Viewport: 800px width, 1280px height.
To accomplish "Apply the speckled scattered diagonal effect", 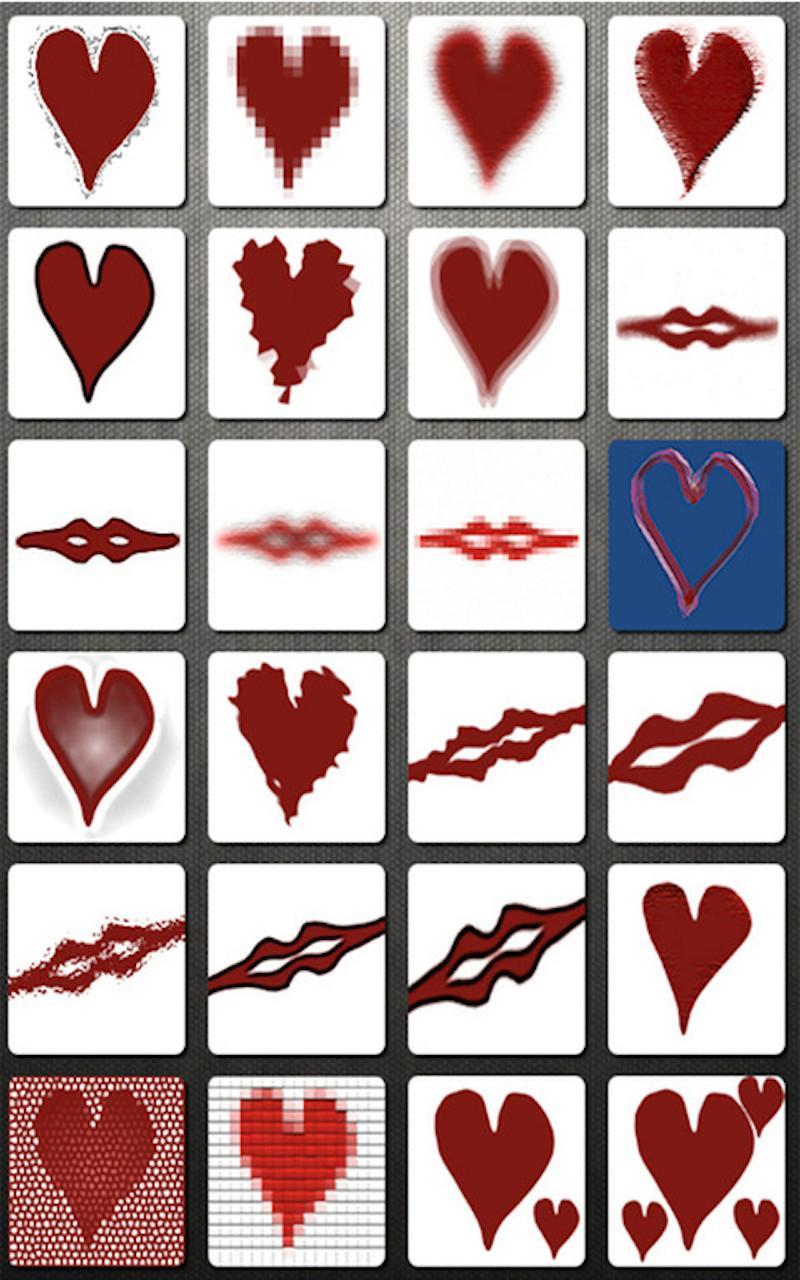I will (x=97, y=959).
